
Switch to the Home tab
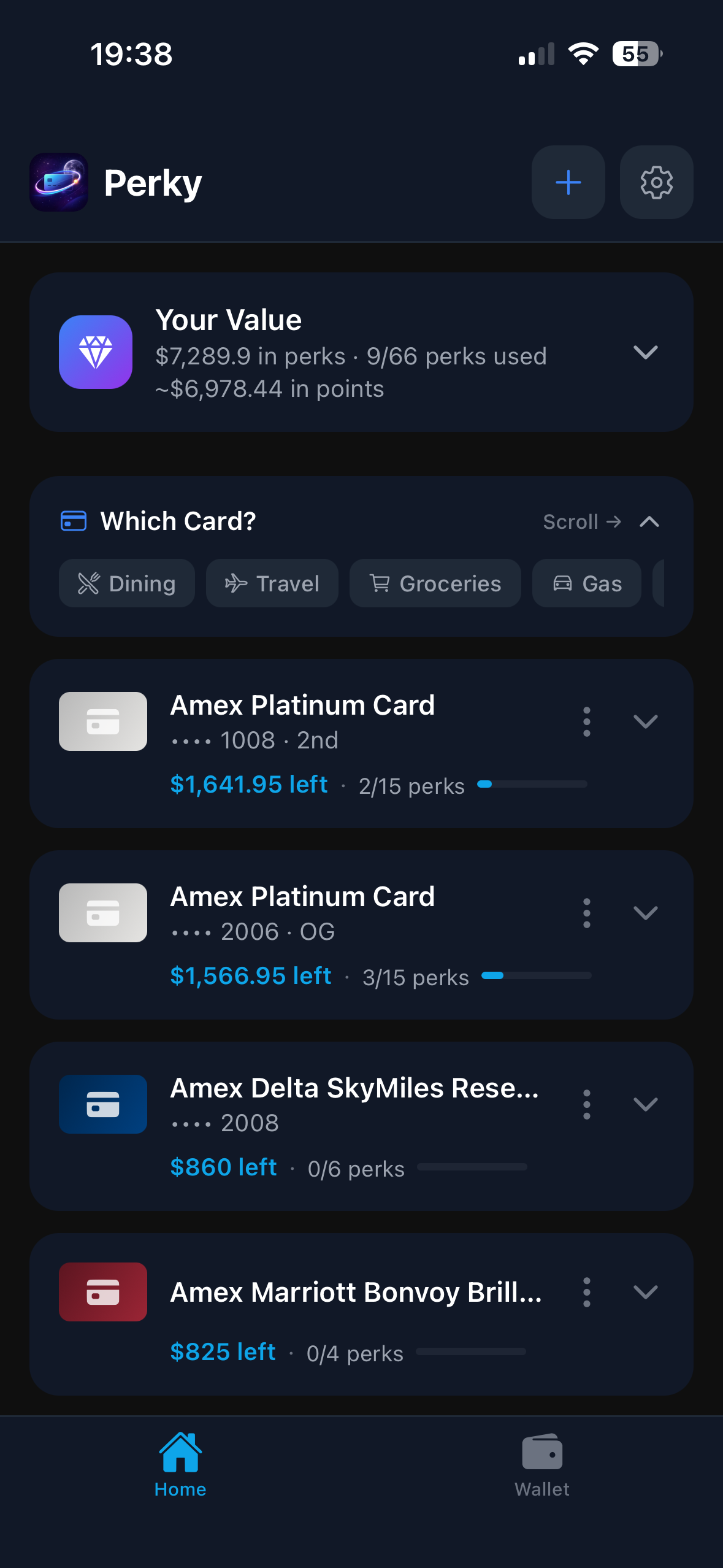coord(181,1466)
